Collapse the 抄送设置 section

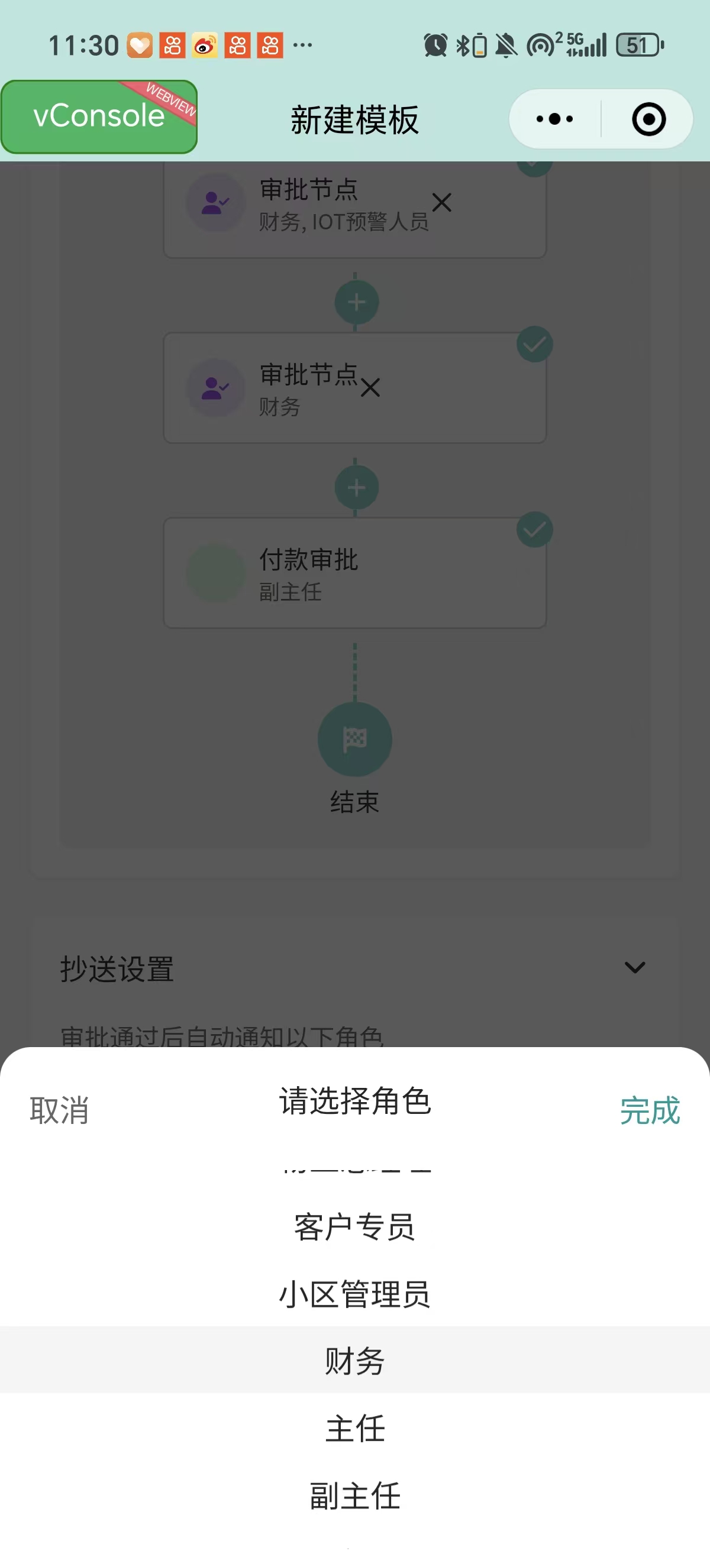click(x=634, y=967)
